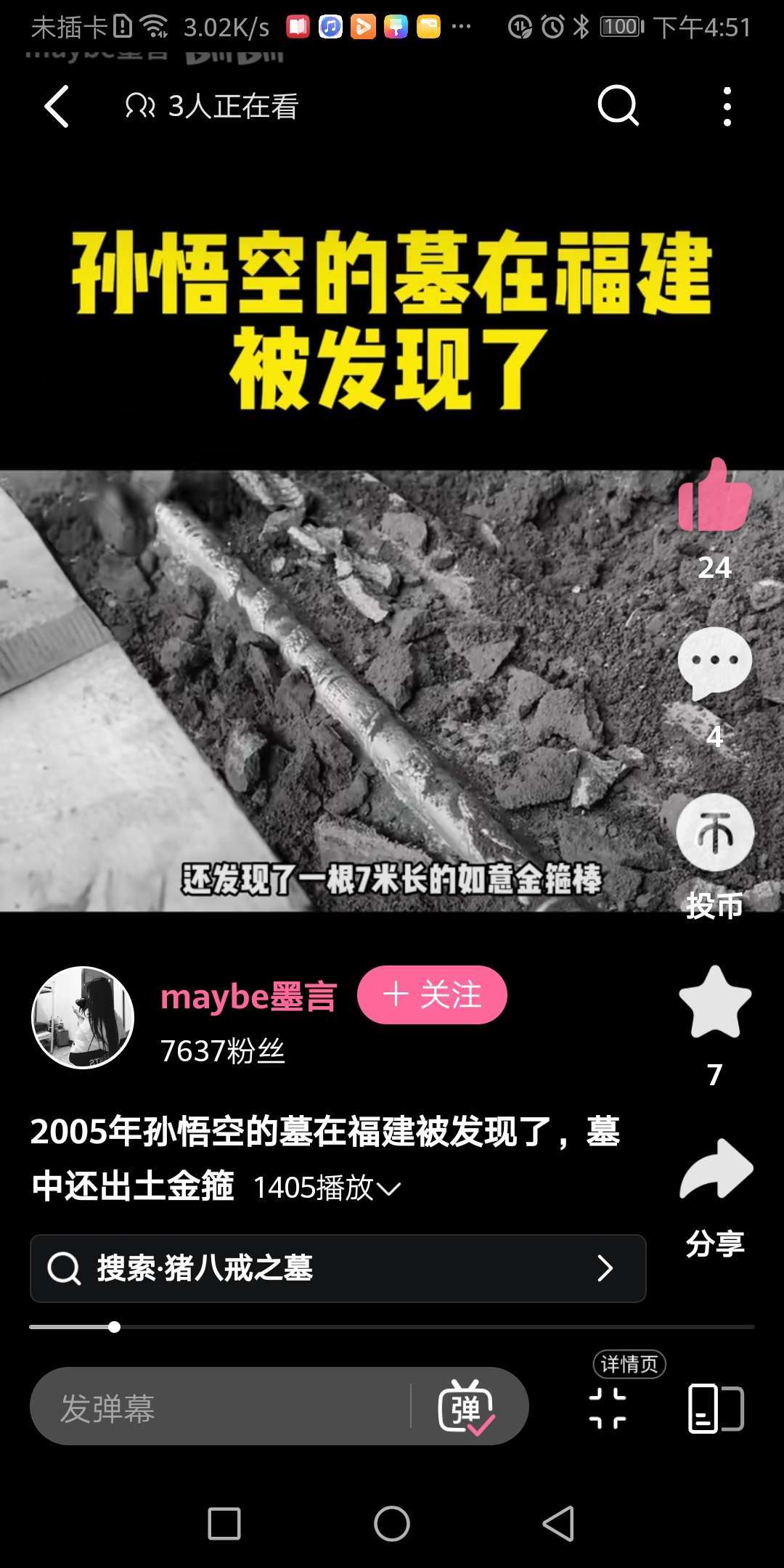
Task: Follow maybe墨言 with 关注 button
Action: click(432, 995)
